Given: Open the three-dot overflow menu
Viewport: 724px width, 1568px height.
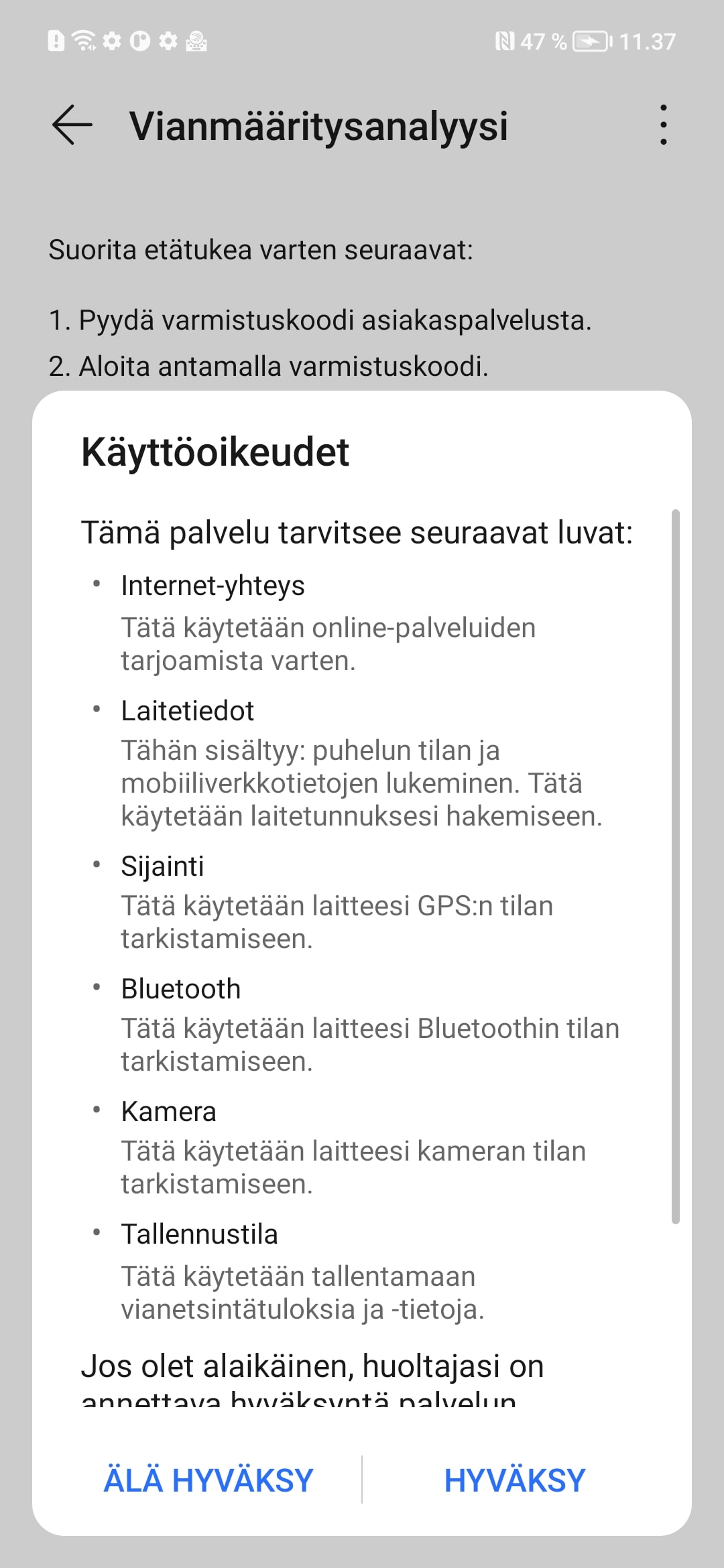Looking at the screenshot, I should pos(663,125).
